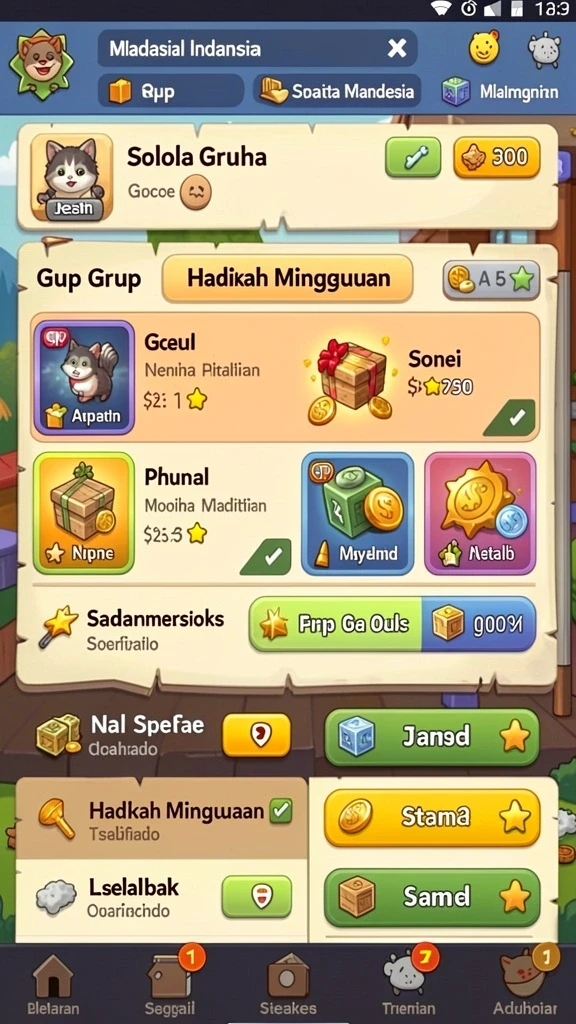Open Hadikah Mingguuan tab in the panel
This screenshot has height=1024, width=576.
click(287, 278)
